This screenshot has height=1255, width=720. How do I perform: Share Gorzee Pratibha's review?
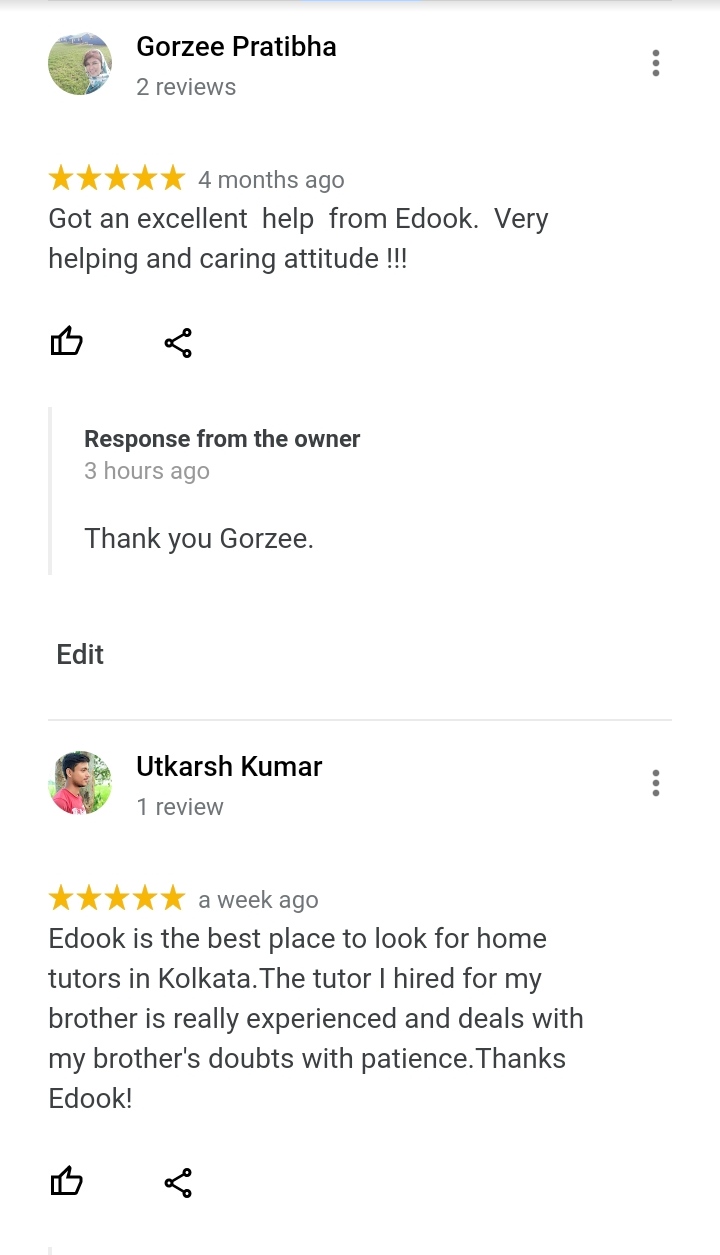[x=178, y=343]
